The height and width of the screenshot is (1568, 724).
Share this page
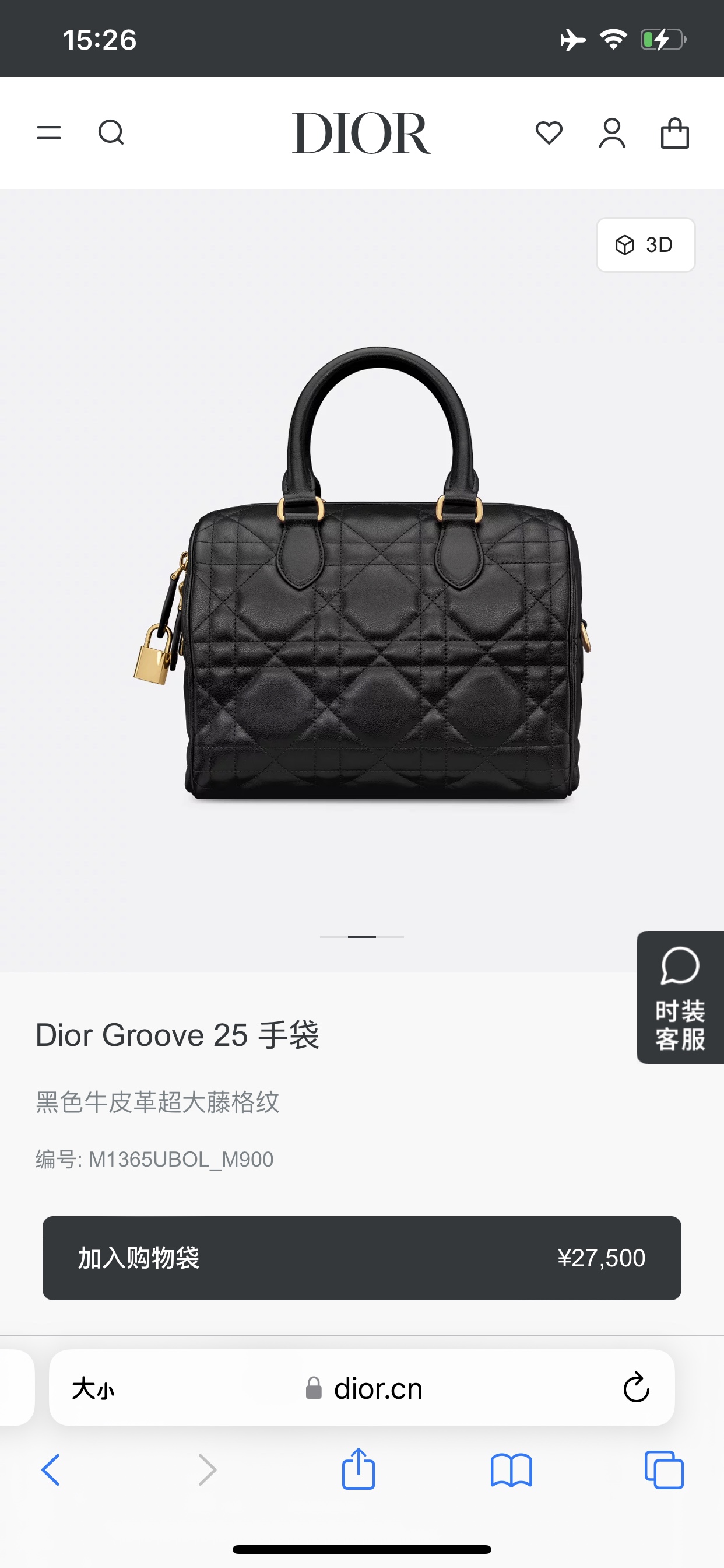pyautogui.click(x=359, y=1469)
